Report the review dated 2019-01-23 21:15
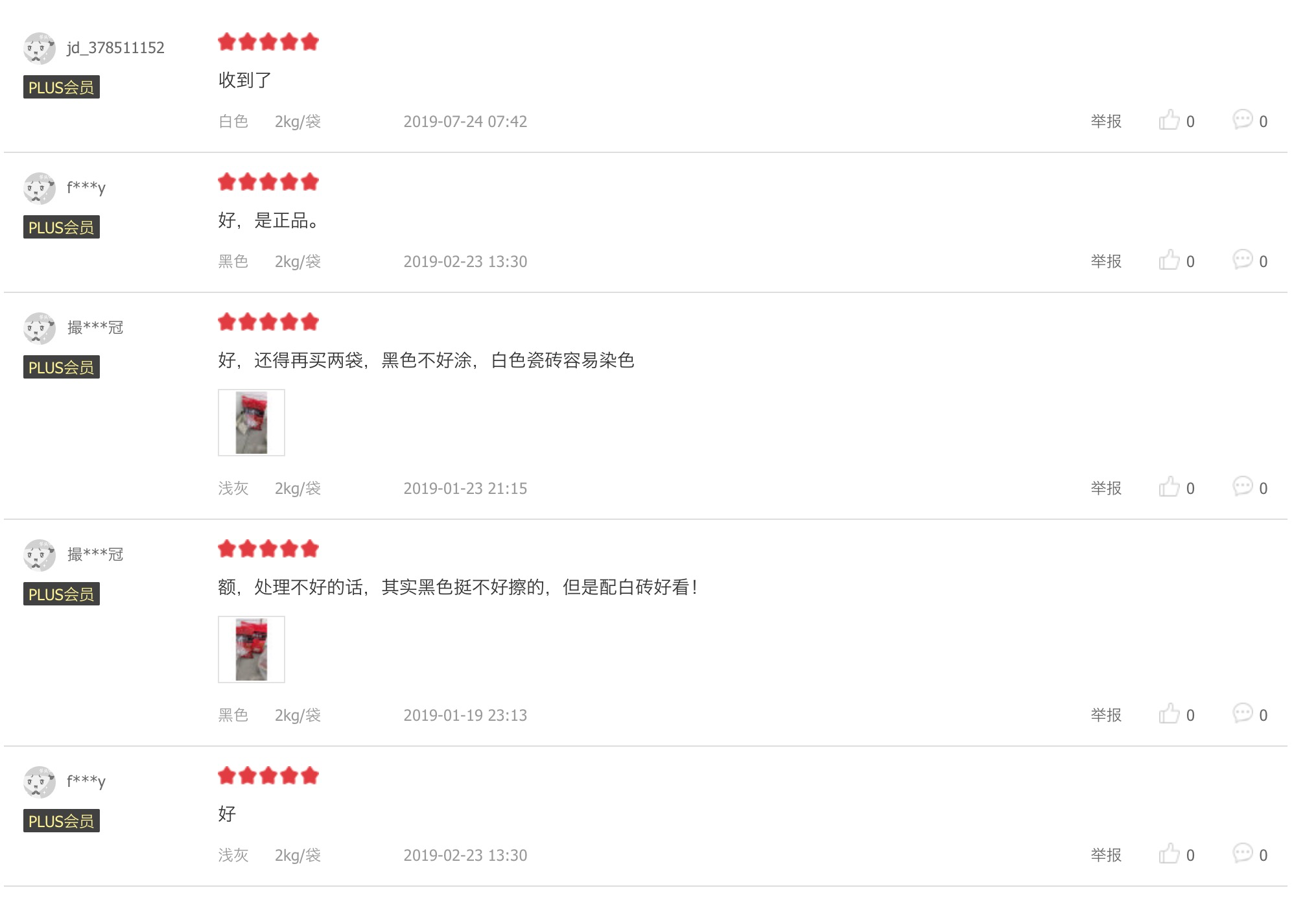 click(1105, 488)
